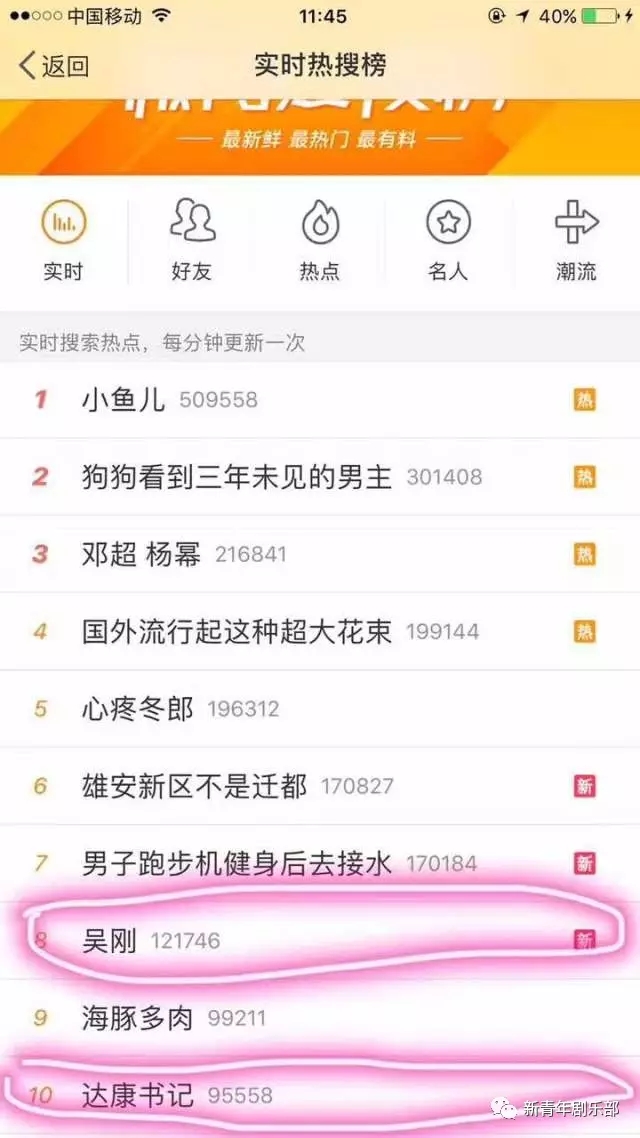Open the 心疼冬郎 topic
The height and width of the screenshot is (1138, 640).
coord(137,709)
